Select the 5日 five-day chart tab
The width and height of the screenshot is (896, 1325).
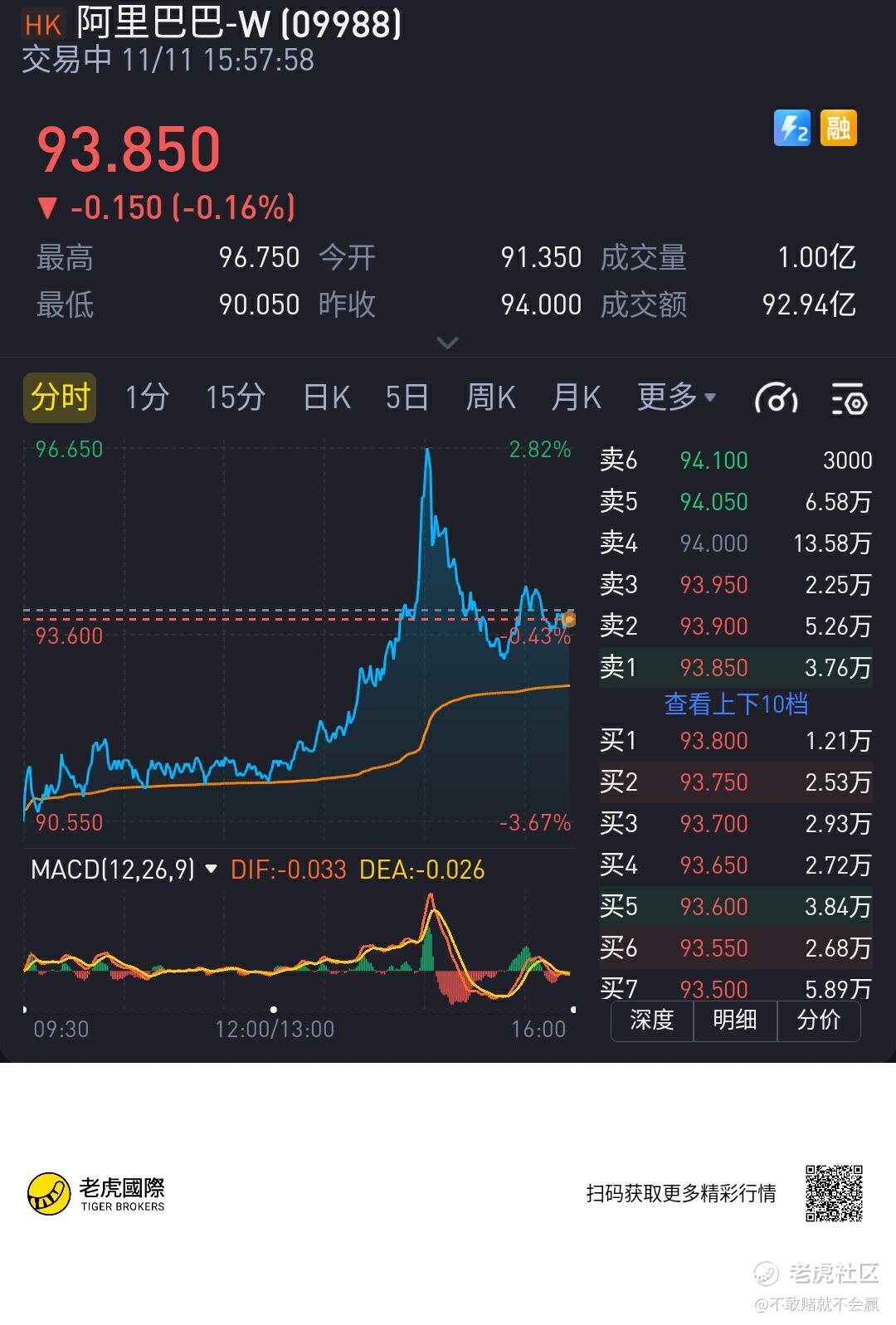pos(407,398)
